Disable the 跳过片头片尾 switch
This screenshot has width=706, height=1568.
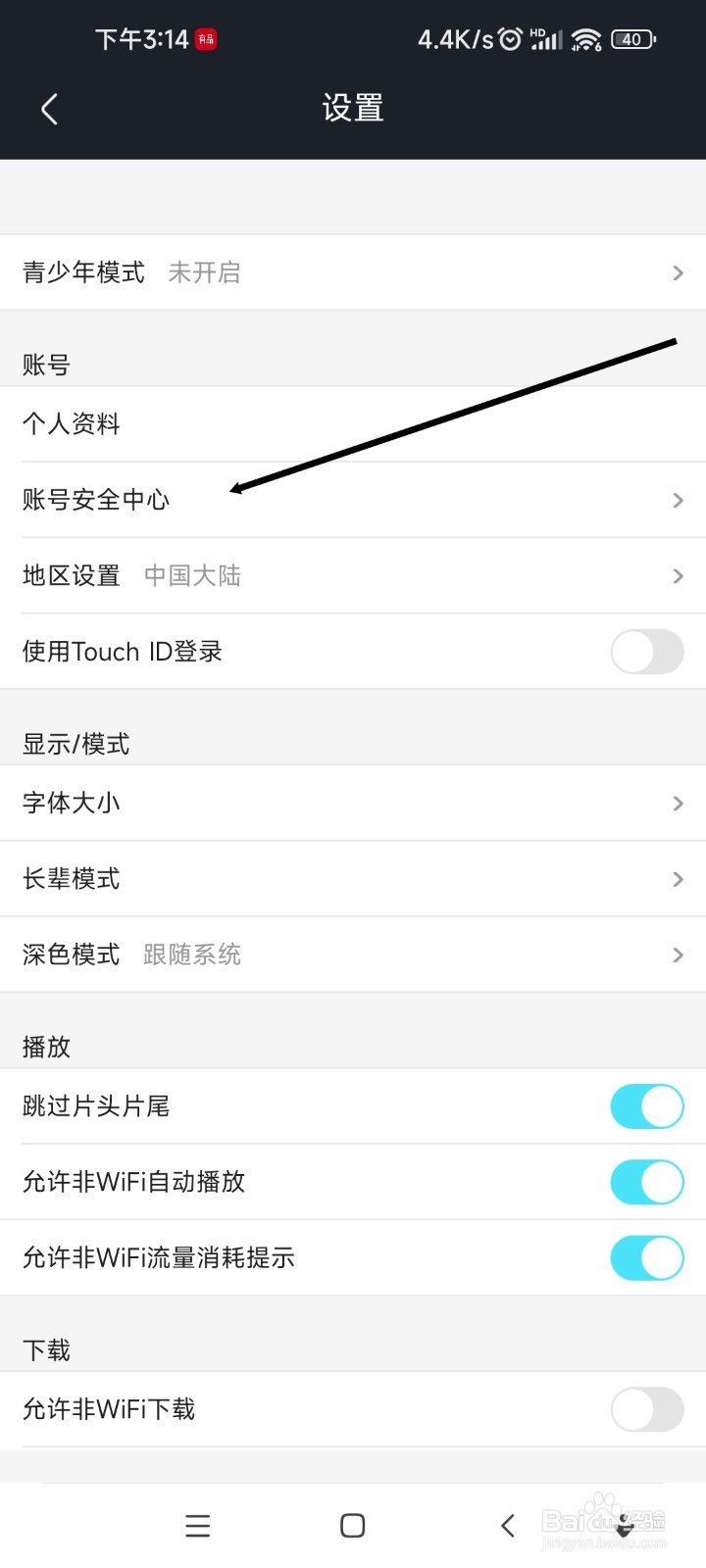click(646, 1105)
